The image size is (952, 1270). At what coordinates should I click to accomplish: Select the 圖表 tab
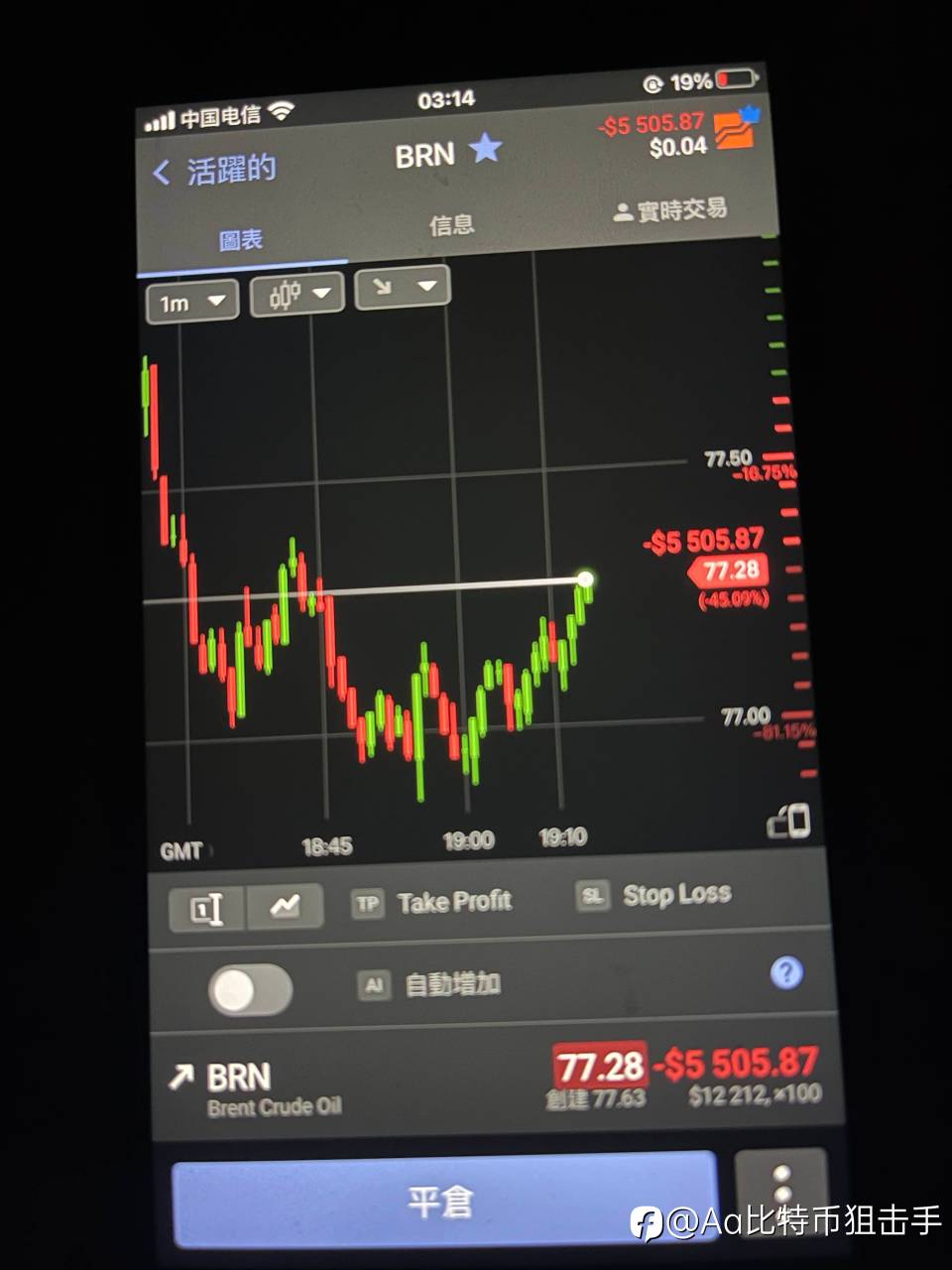point(241,240)
